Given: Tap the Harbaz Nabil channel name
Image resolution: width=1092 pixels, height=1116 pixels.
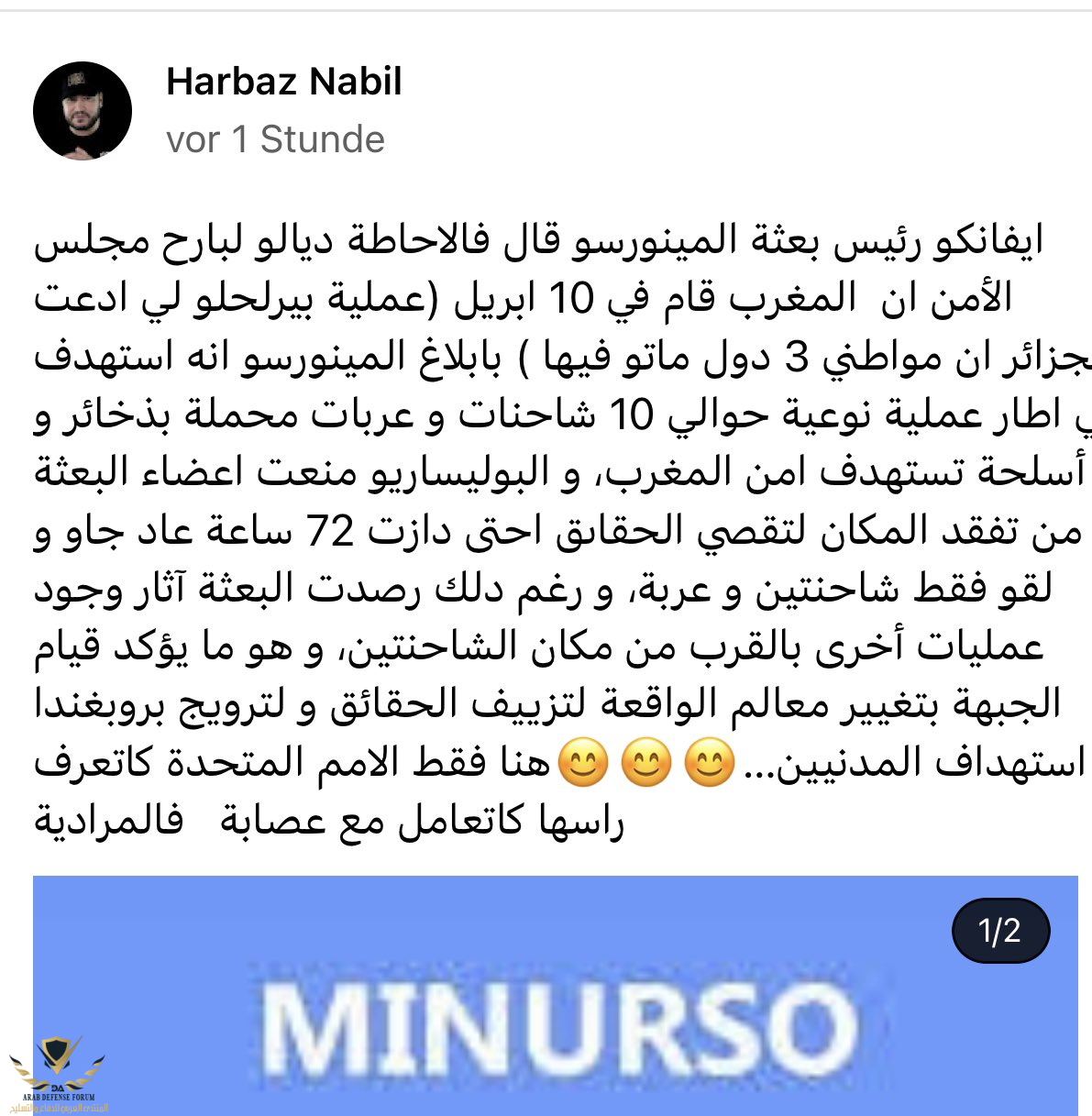Looking at the screenshot, I should click(284, 82).
